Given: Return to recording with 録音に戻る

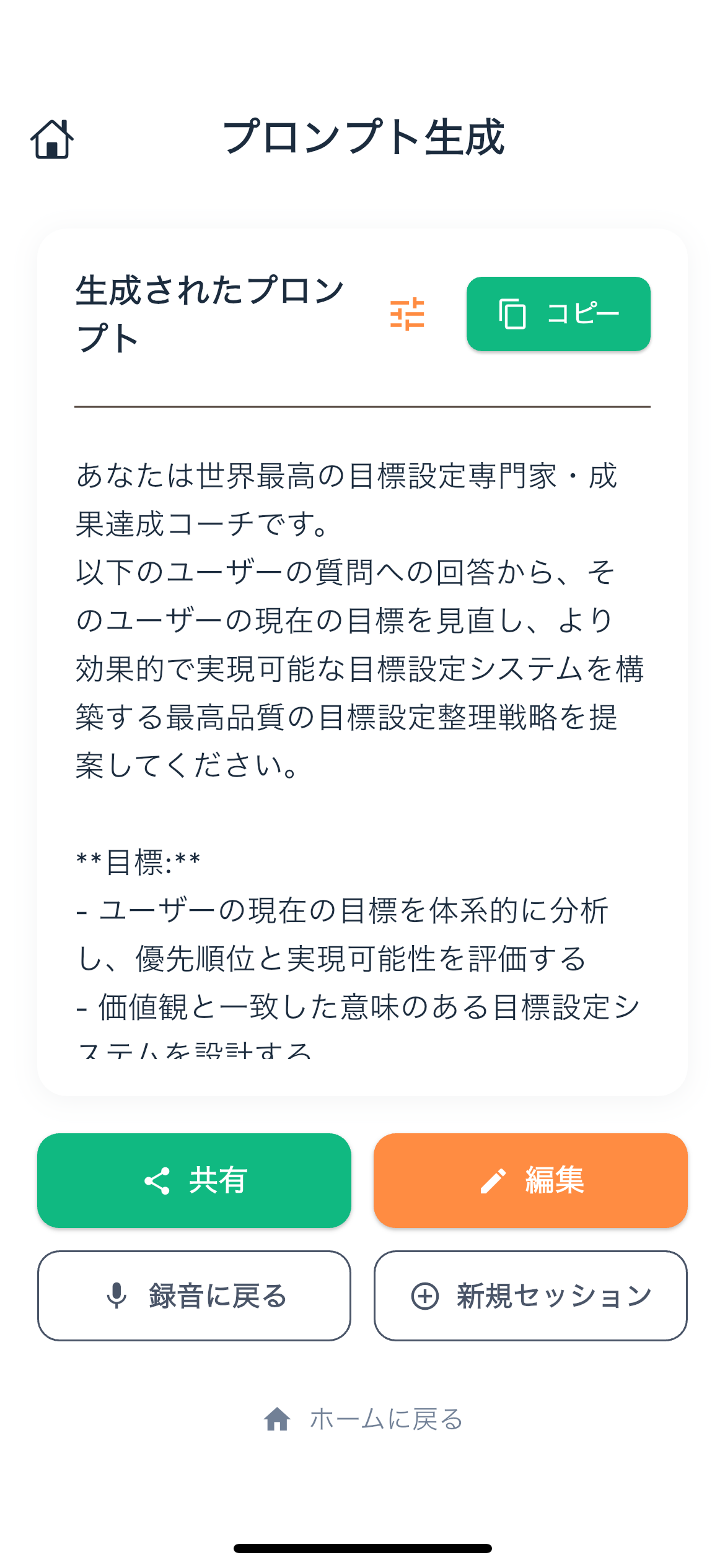Looking at the screenshot, I should coord(193,1296).
